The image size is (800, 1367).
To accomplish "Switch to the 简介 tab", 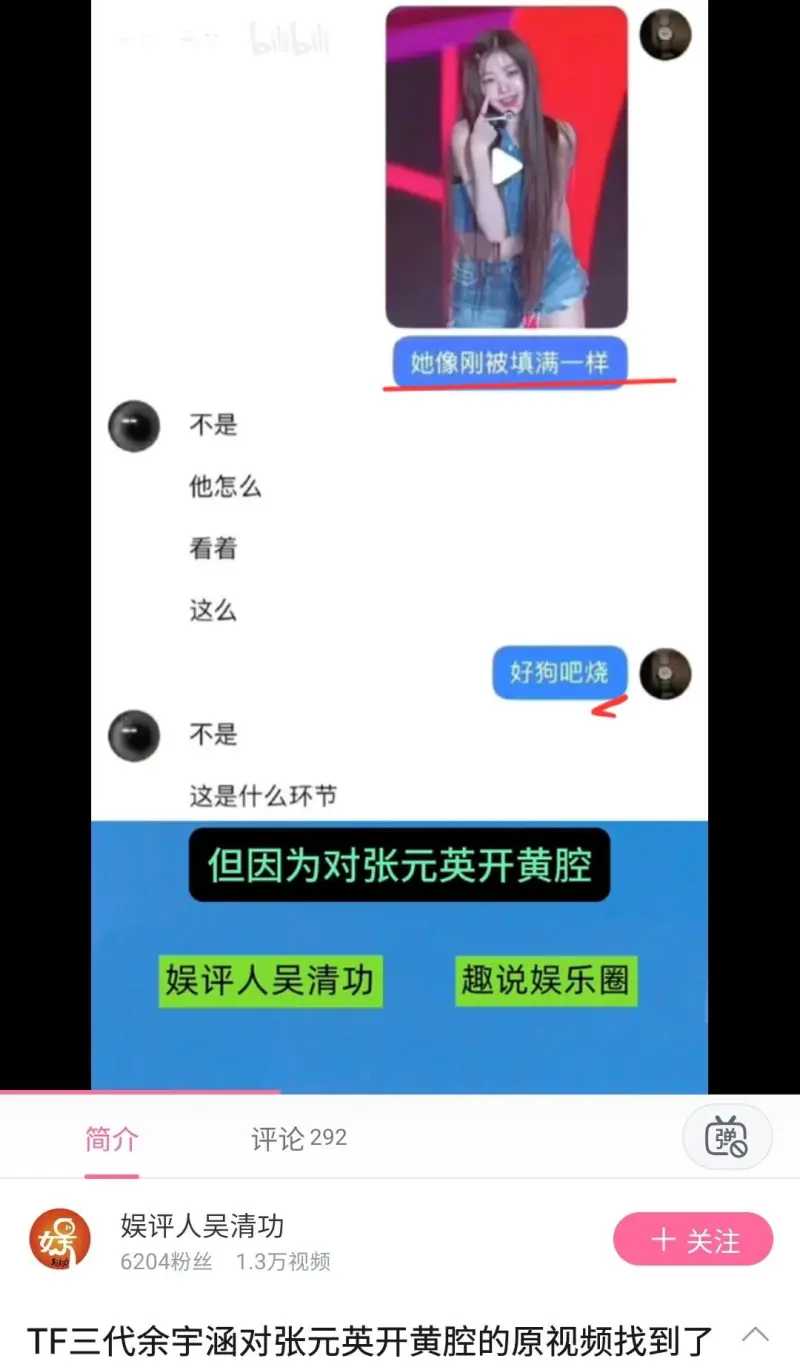I will [111, 1138].
